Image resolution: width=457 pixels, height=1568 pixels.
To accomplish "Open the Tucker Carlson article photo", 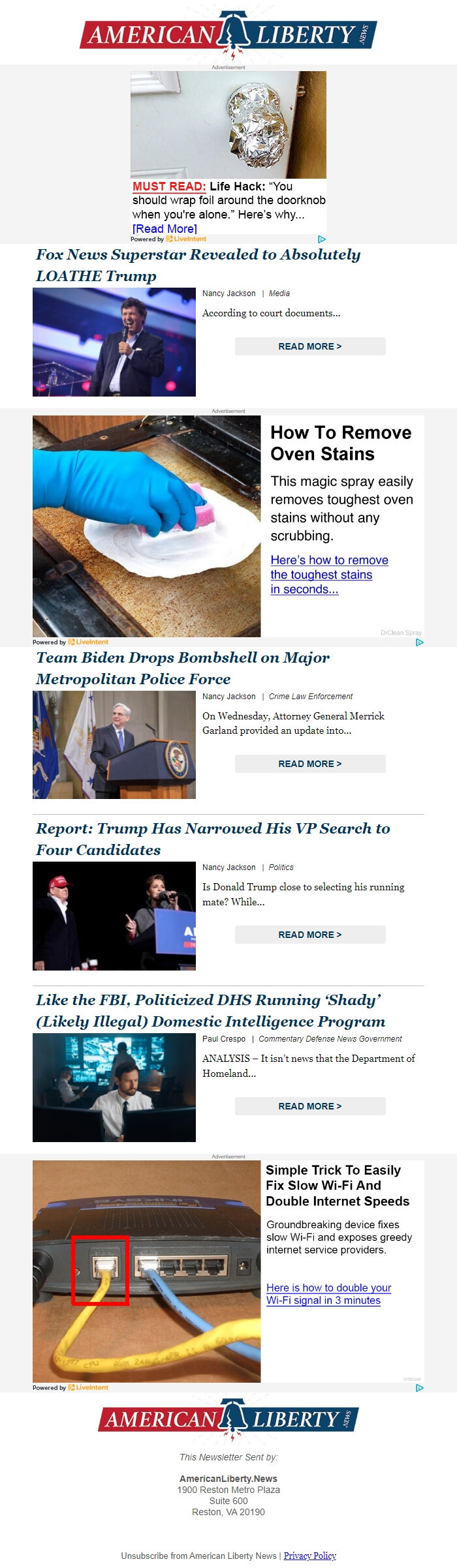I will tap(114, 342).
